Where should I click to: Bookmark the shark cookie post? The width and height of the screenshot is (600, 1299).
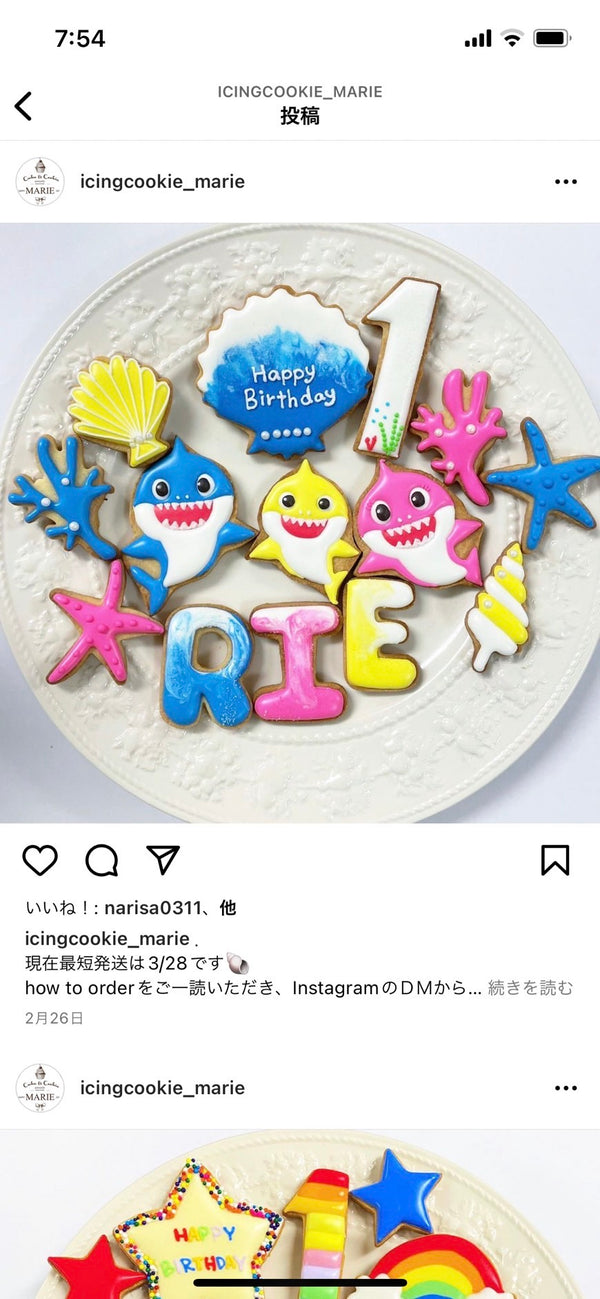coord(555,860)
